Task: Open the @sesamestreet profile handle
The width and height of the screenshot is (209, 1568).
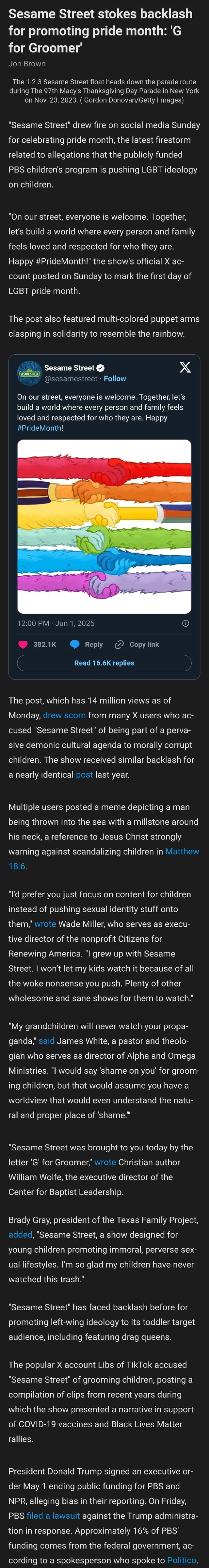Action: [71, 378]
